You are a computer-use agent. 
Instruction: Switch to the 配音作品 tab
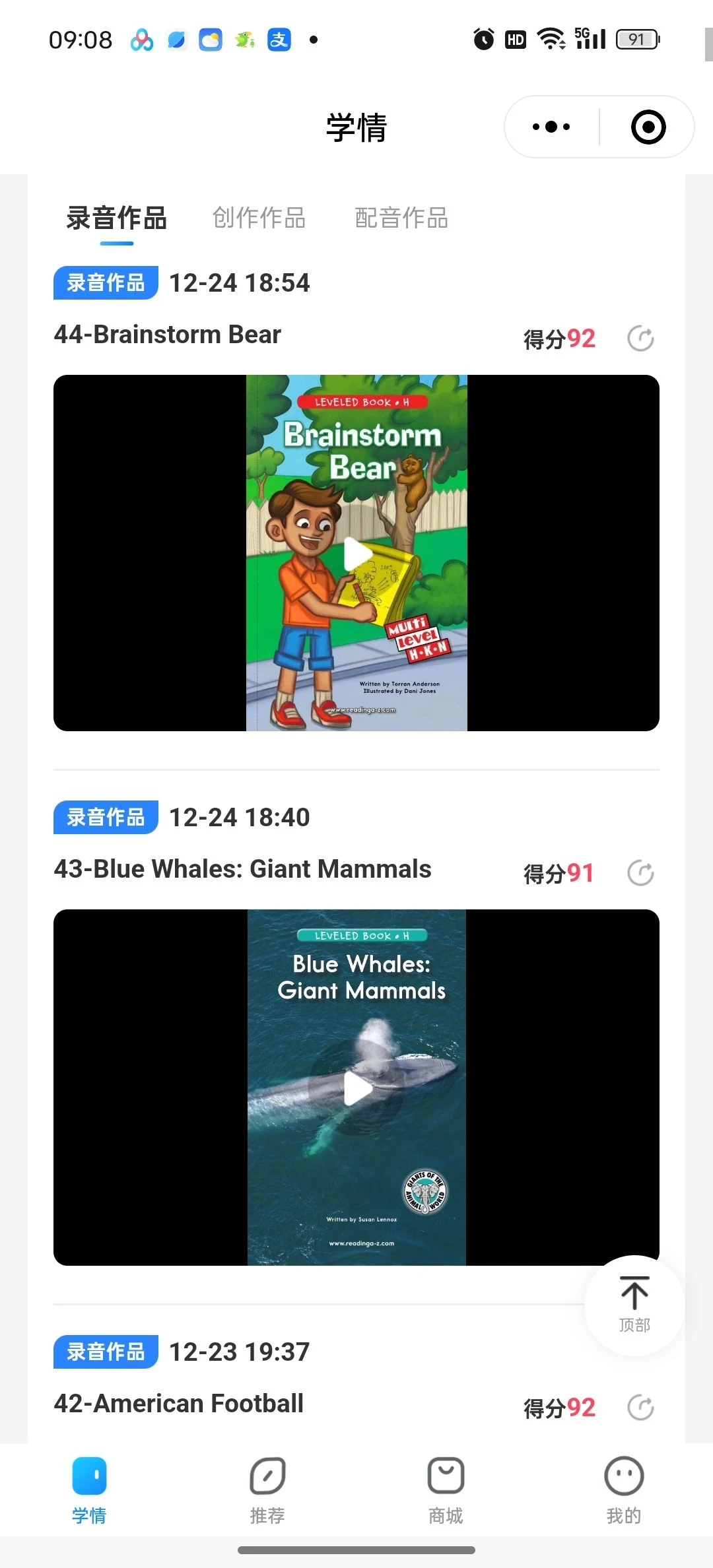click(x=401, y=218)
